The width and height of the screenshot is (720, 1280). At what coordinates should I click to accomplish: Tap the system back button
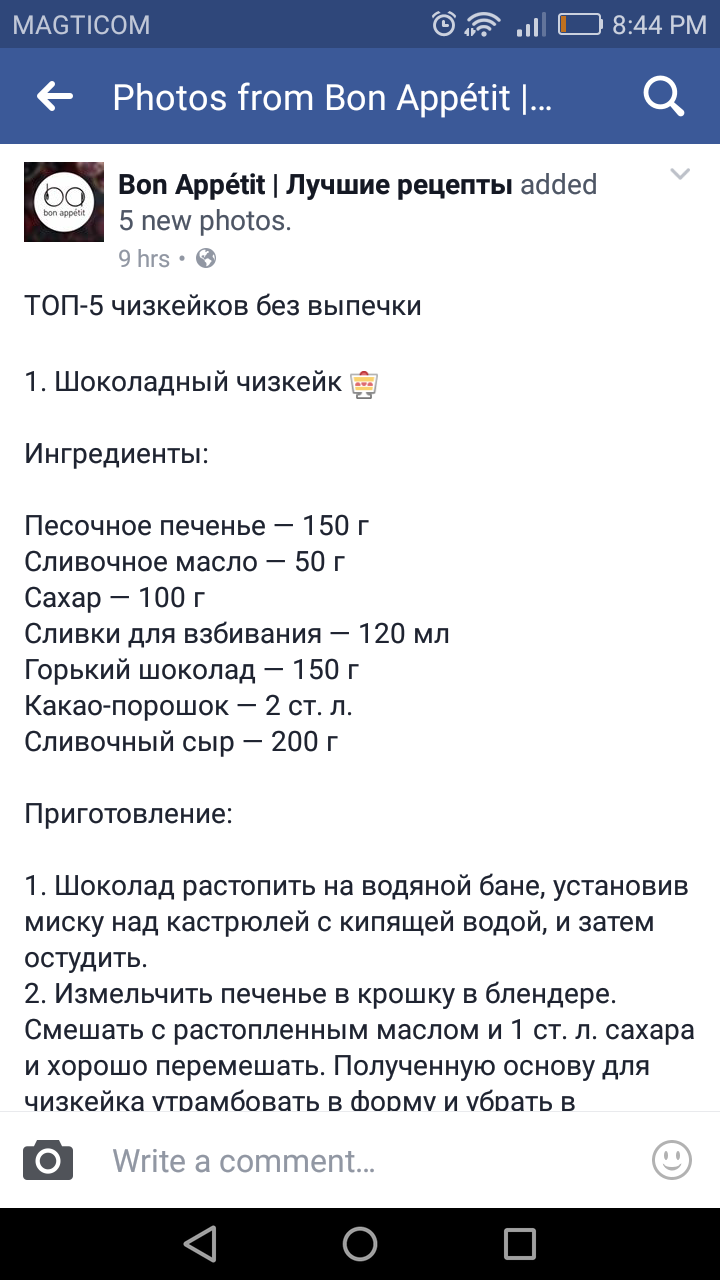[x=200, y=1244]
